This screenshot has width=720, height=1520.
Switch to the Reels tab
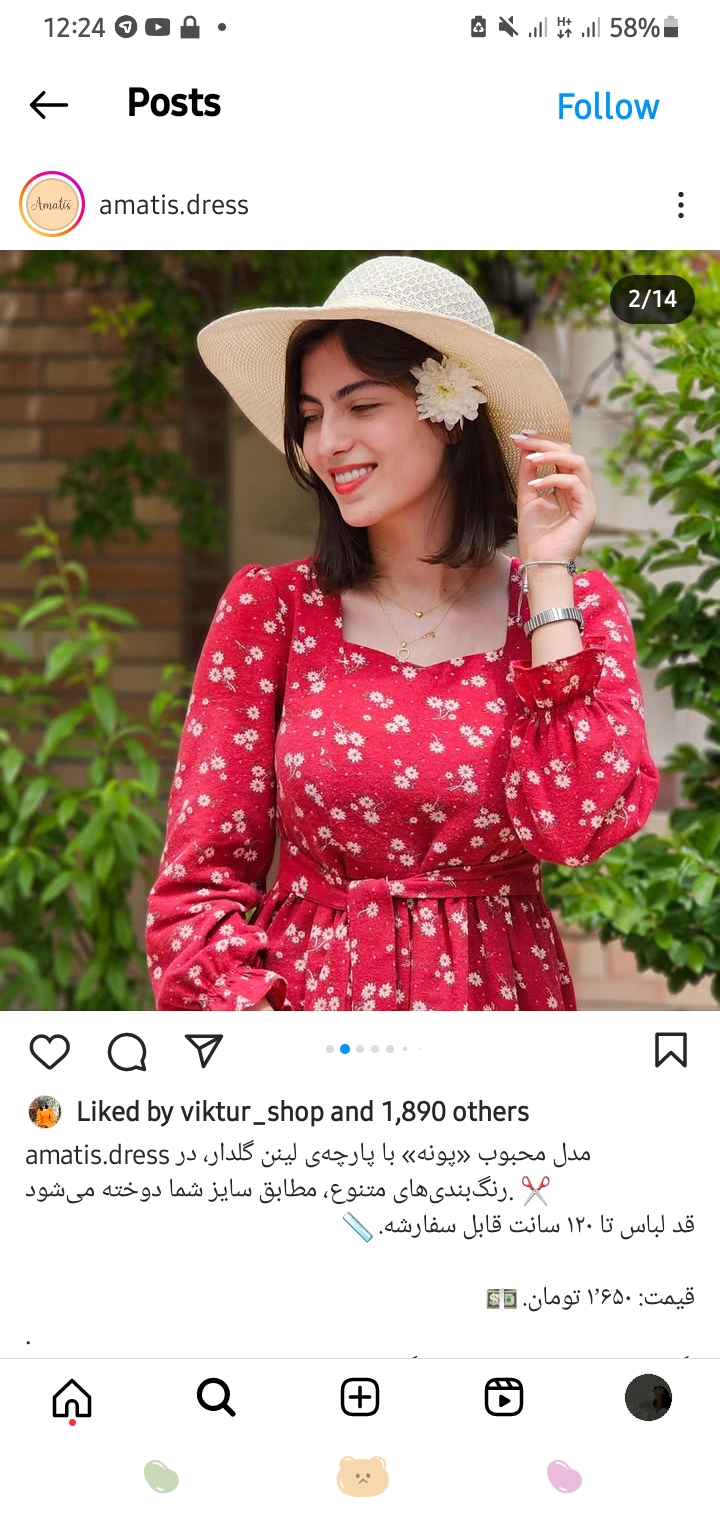click(x=504, y=1397)
